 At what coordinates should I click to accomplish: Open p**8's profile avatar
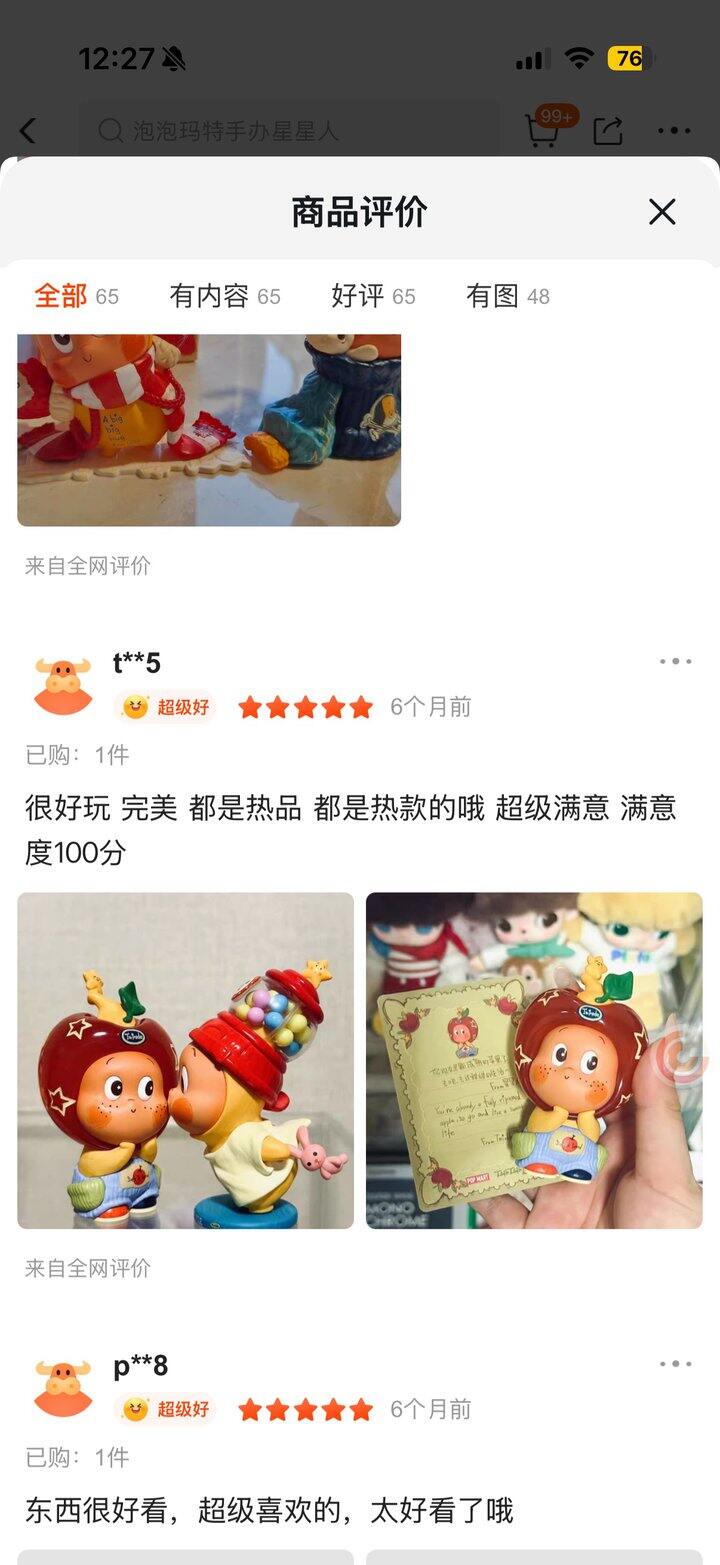63,1388
